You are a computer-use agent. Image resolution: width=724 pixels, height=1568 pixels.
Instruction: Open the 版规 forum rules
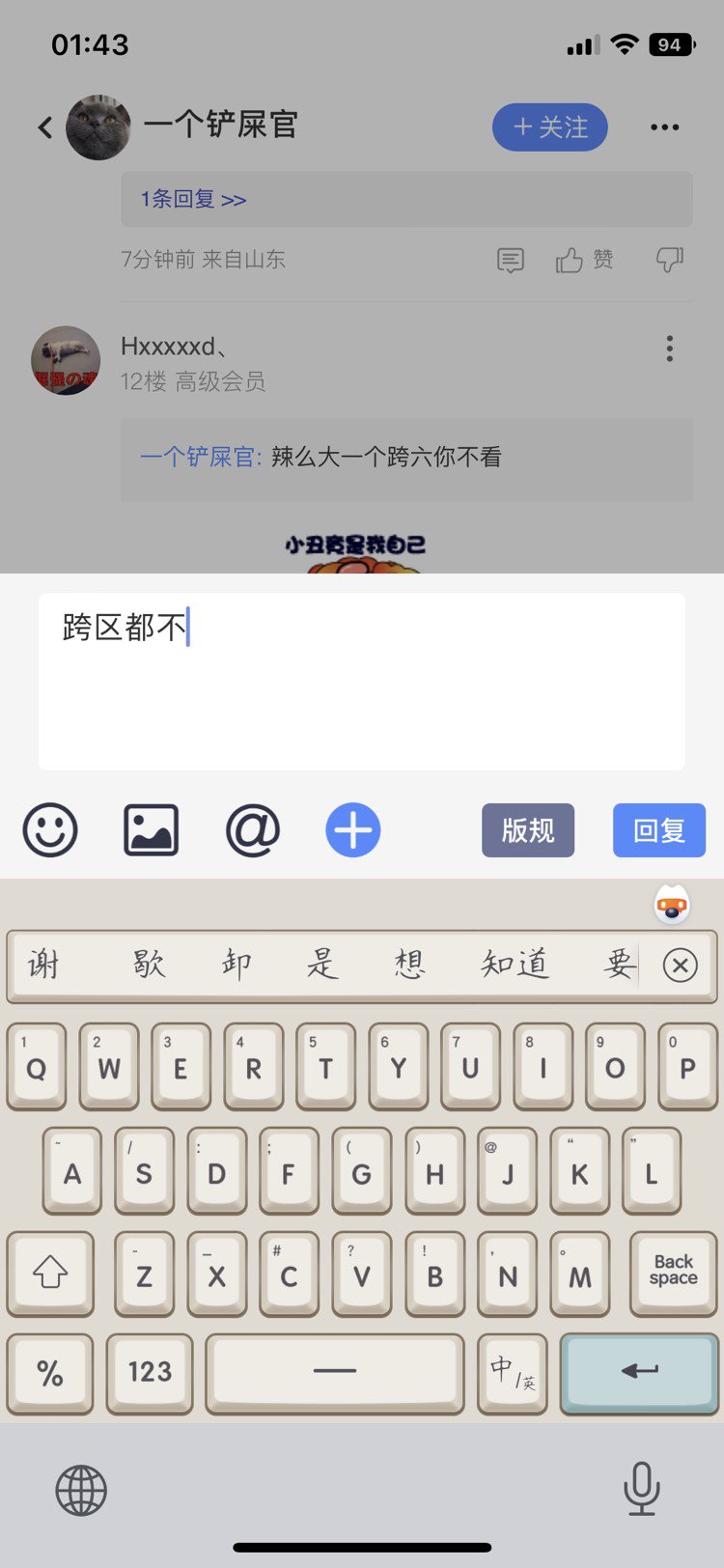[528, 830]
